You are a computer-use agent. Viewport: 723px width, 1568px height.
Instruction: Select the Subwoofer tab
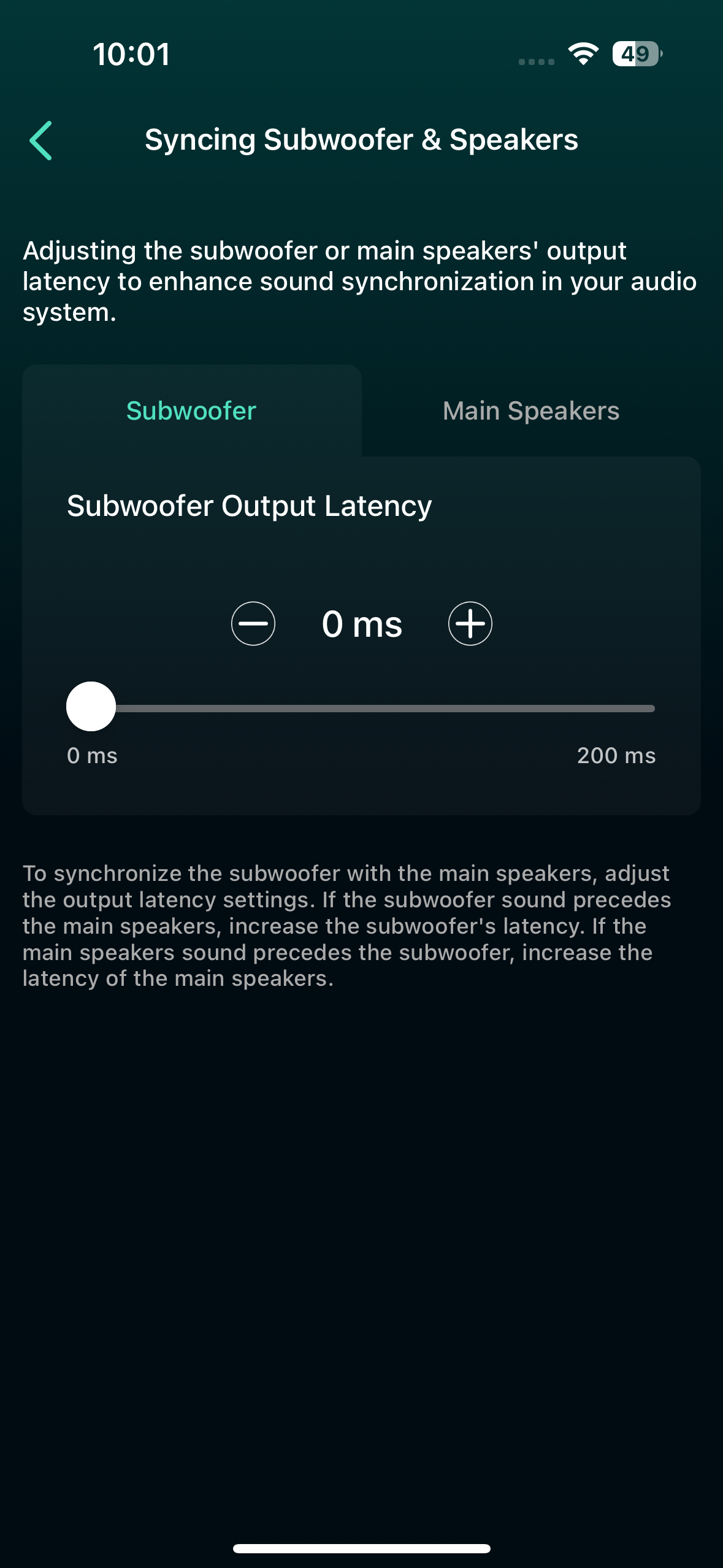click(191, 410)
